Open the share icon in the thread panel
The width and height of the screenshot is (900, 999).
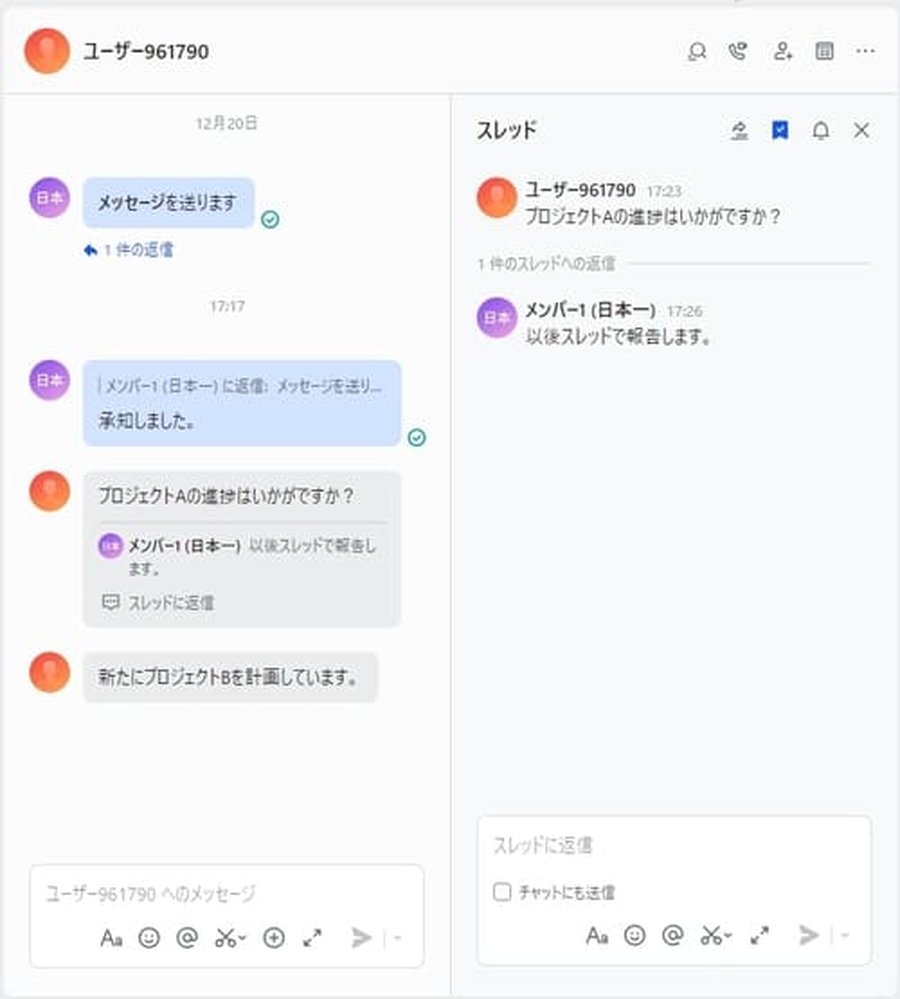pos(739,130)
